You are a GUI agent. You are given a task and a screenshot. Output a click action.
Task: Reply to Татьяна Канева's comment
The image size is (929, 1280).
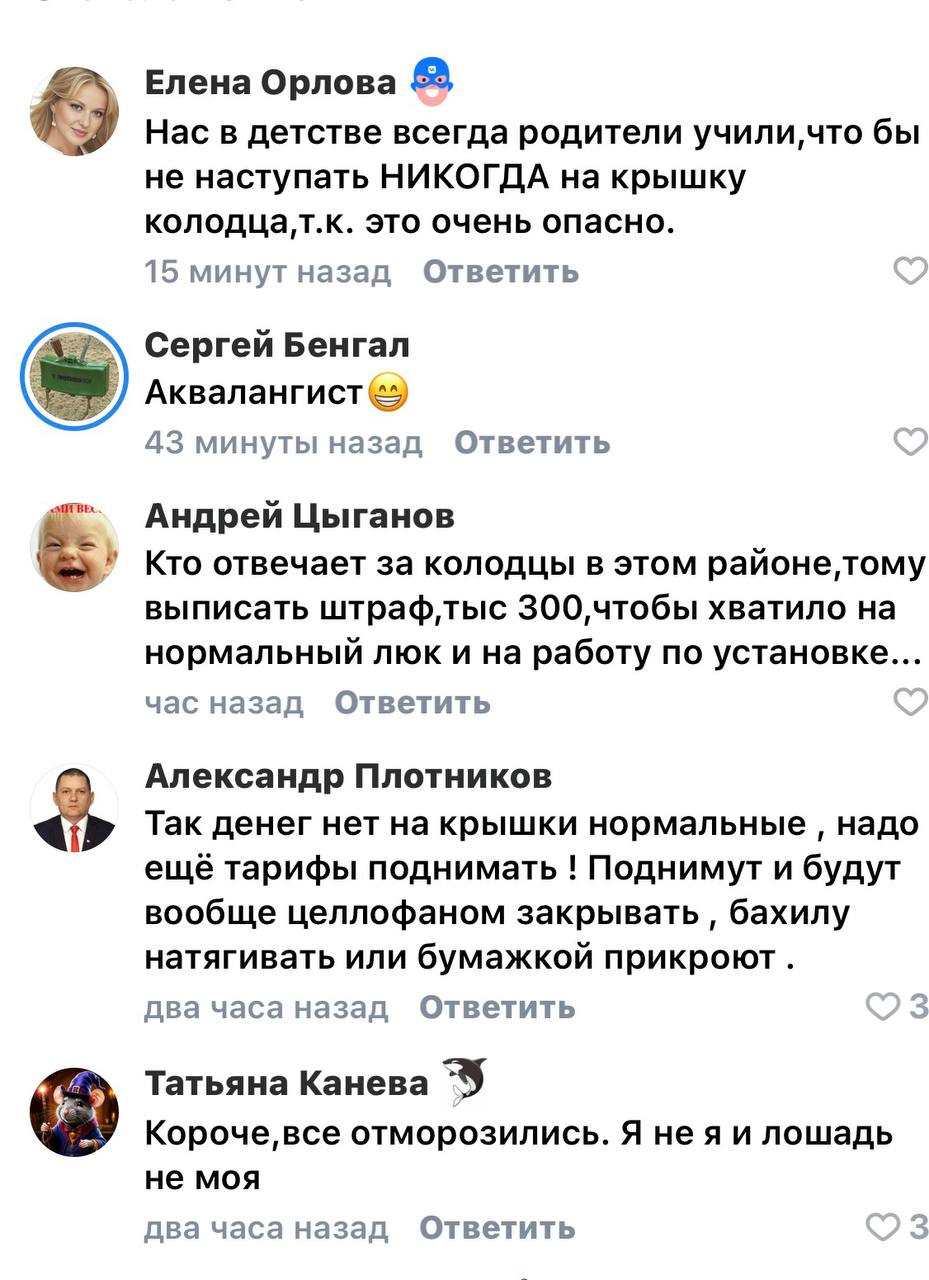(x=497, y=1227)
